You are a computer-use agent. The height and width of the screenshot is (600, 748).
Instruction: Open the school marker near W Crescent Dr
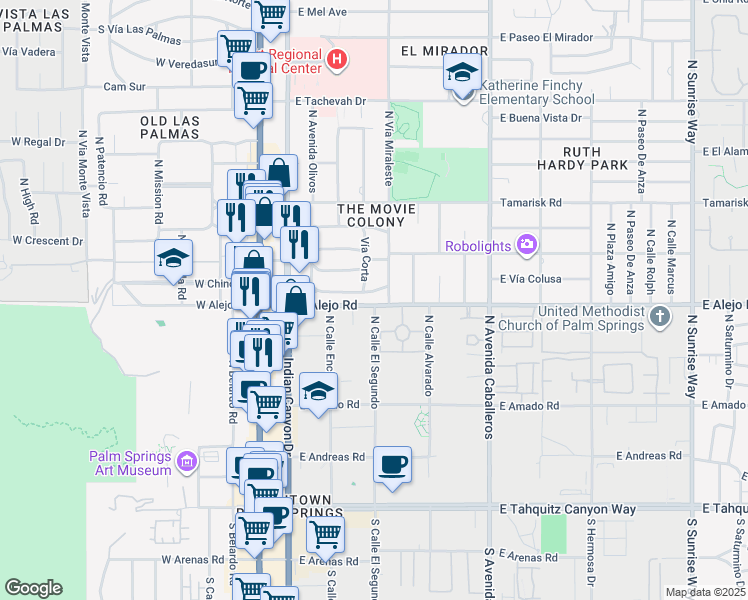tap(174, 260)
